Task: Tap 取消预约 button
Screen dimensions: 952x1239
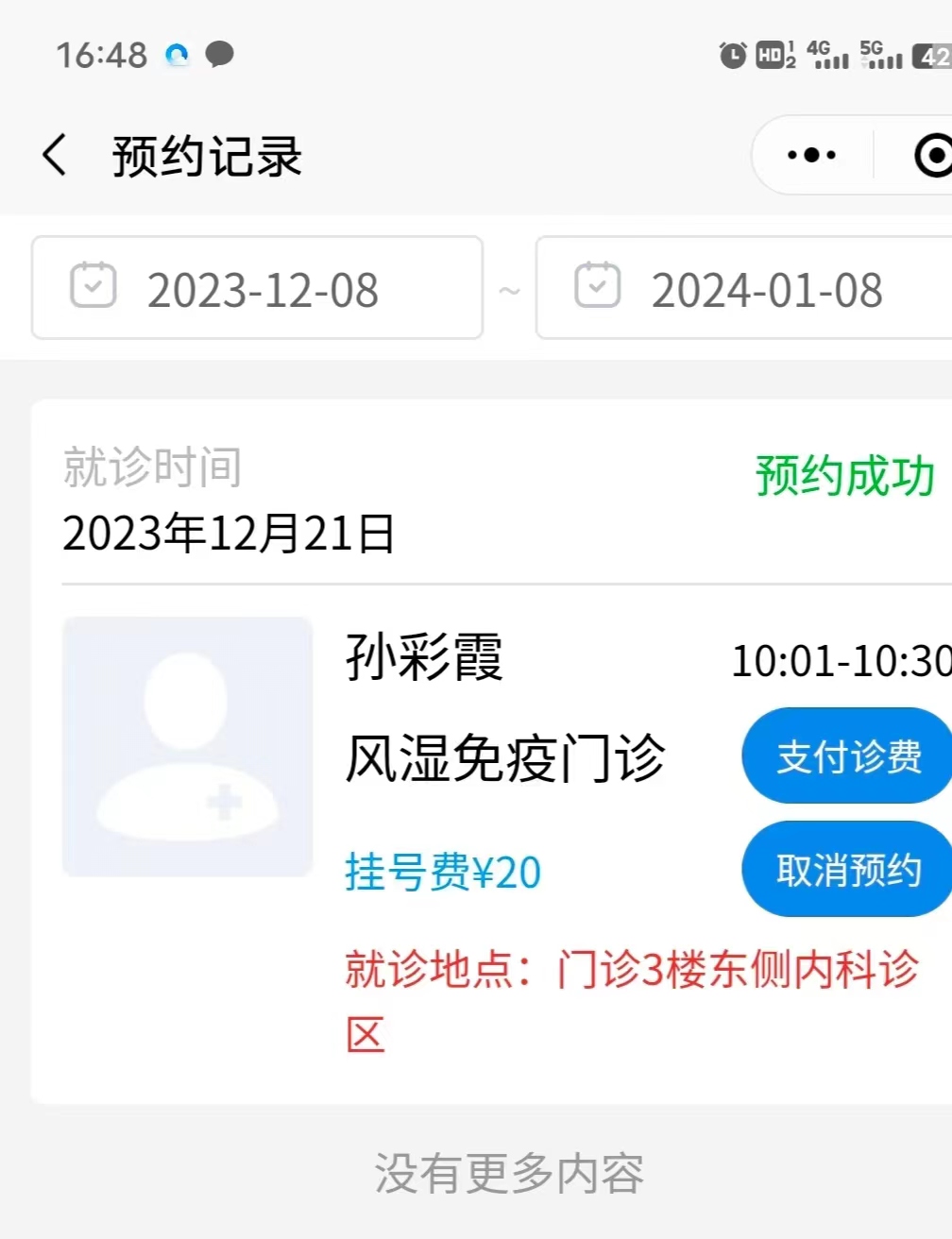Action: click(x=847, y=870)
